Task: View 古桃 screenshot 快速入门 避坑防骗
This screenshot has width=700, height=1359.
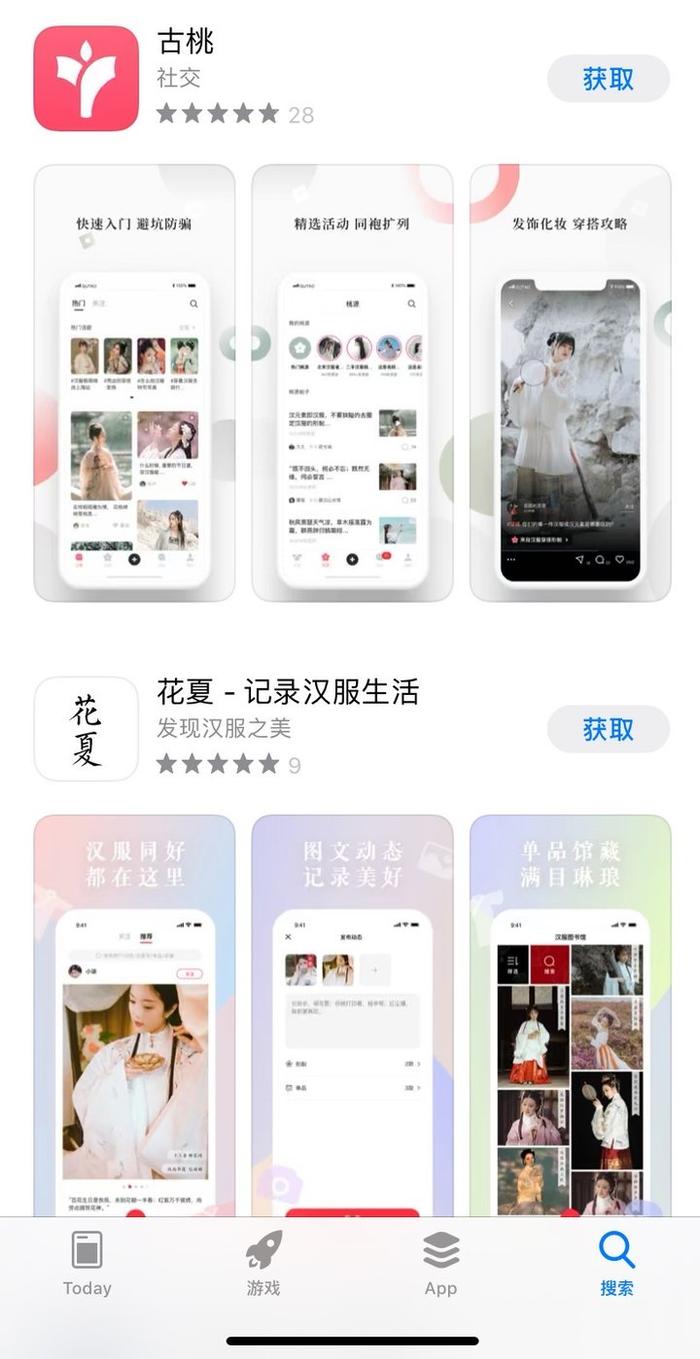Action: pos(134,383)
